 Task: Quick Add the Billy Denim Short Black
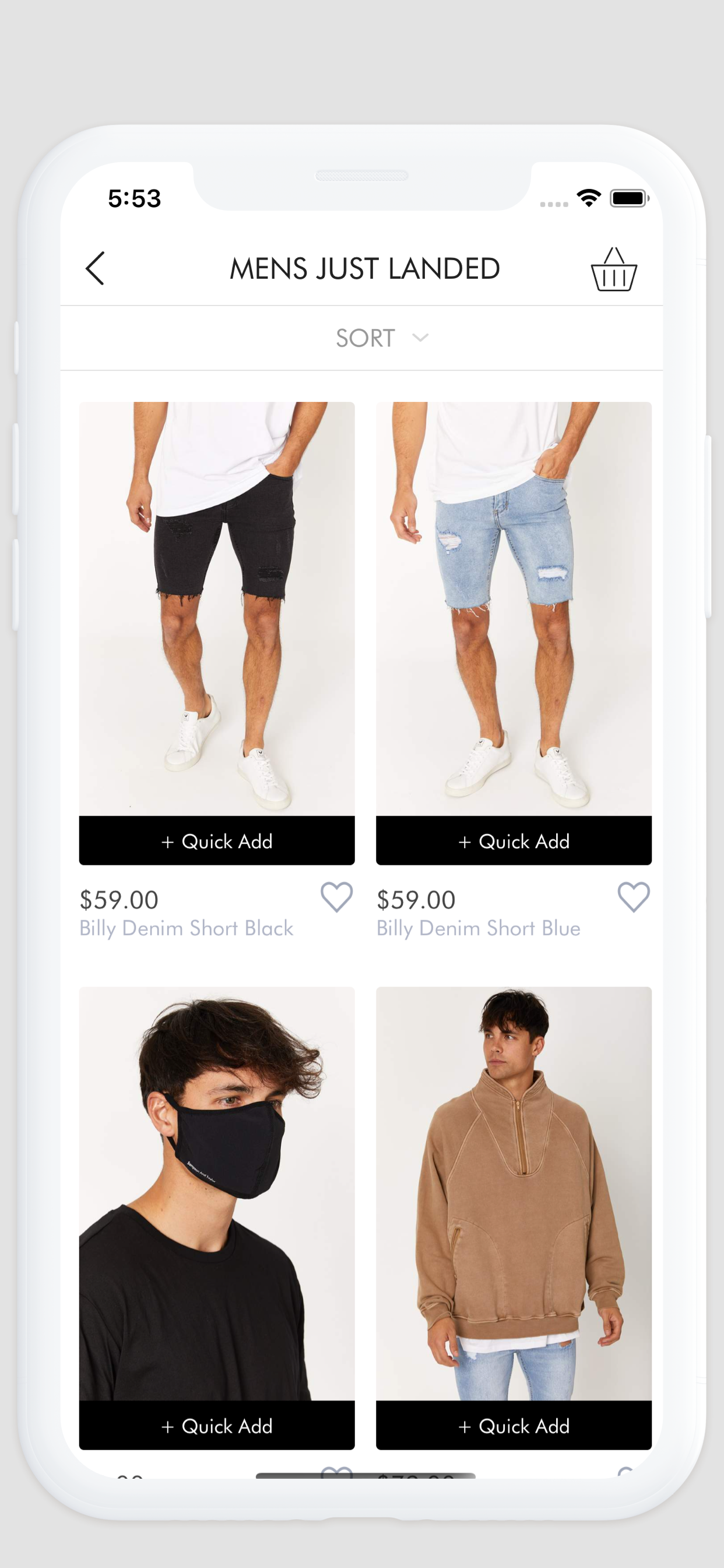pos(217,841)
